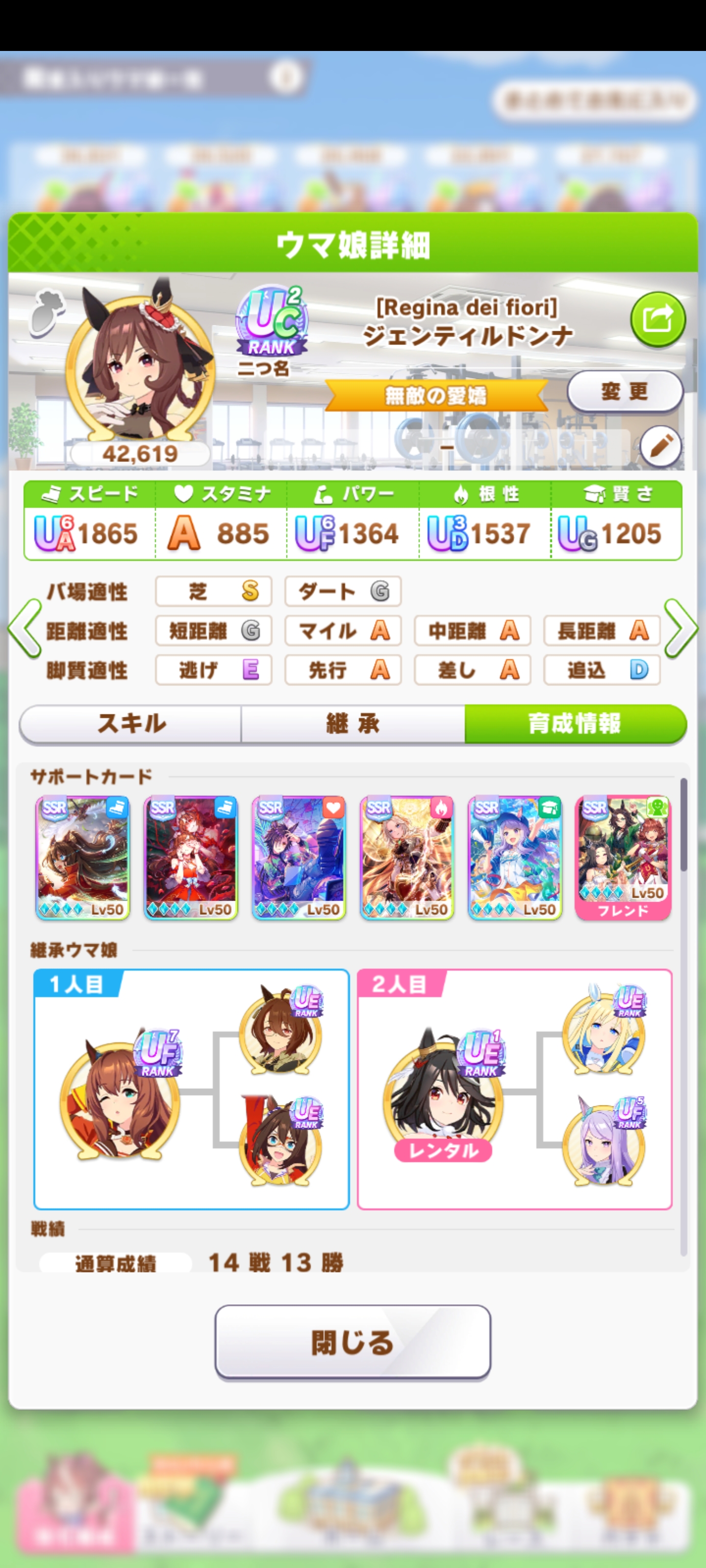
Task: Close the dialog with 閉じる
Action: 353,1342
